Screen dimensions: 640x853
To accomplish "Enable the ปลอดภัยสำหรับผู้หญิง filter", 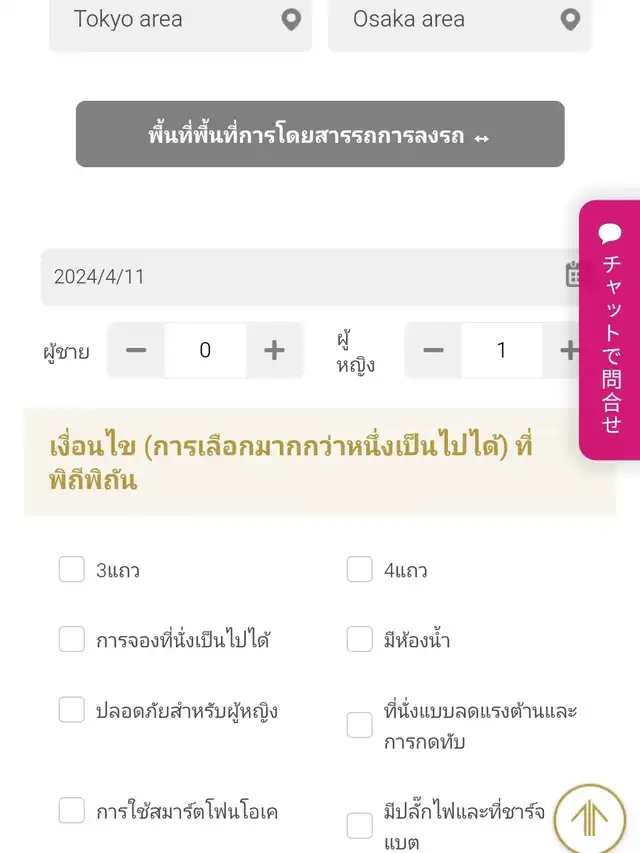I will pos(71,710).
